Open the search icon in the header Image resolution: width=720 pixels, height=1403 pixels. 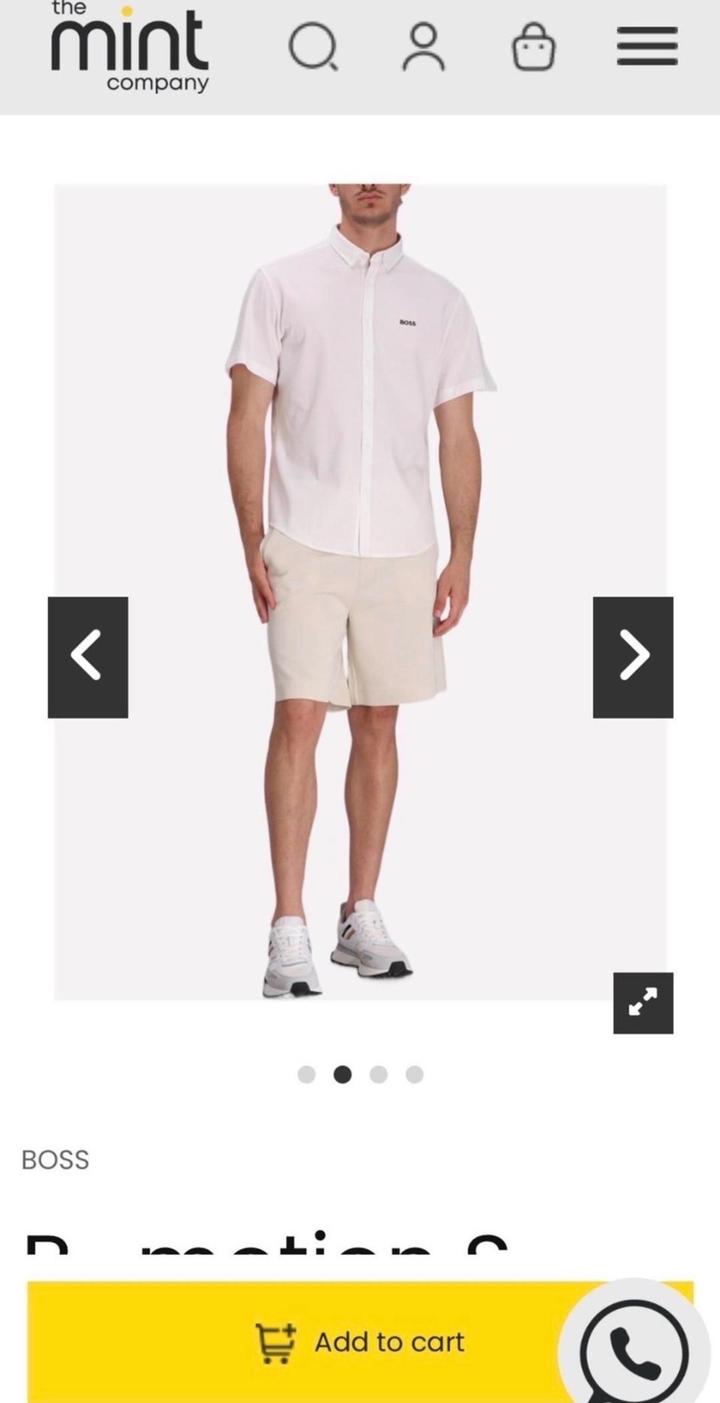(313, 47)
